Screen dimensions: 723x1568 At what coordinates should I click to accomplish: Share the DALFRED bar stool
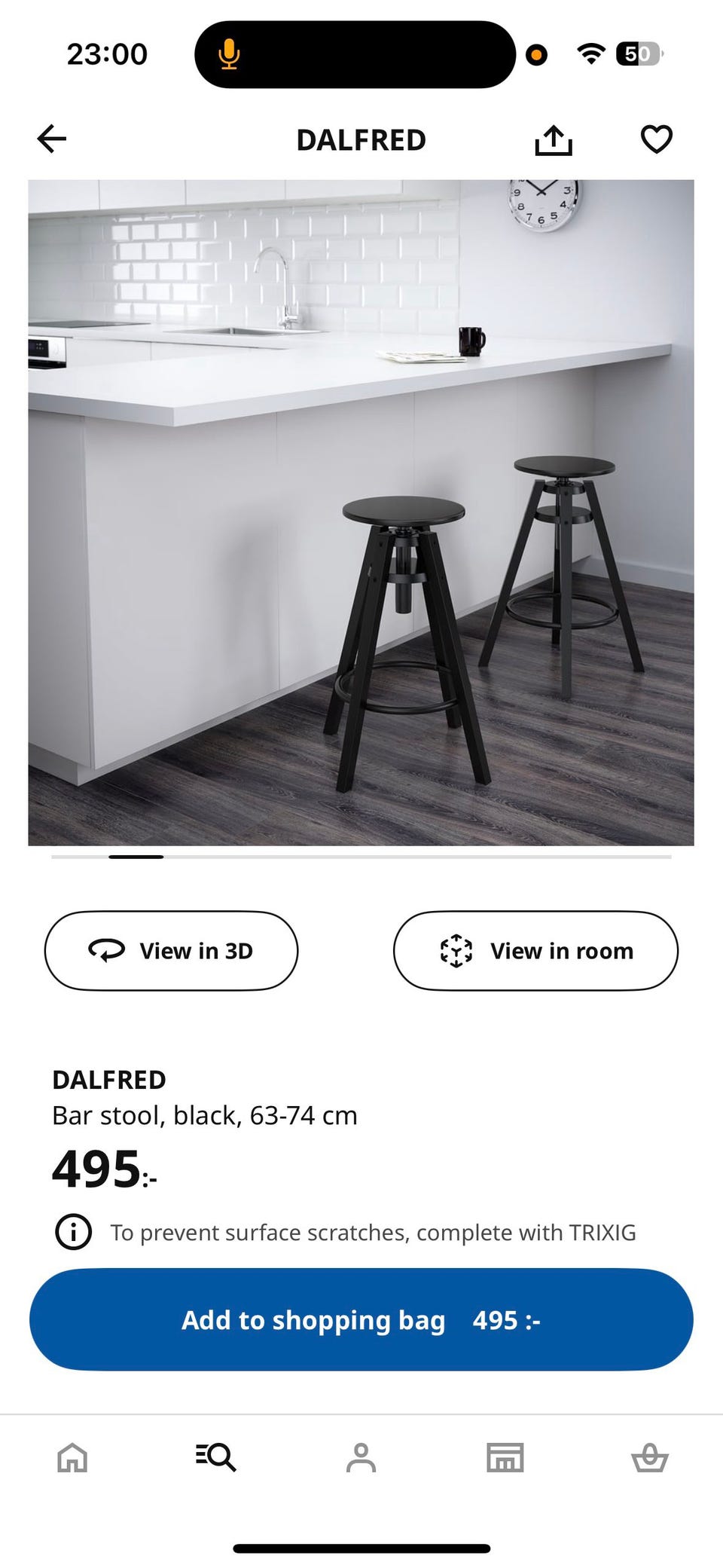click(554, 140)
